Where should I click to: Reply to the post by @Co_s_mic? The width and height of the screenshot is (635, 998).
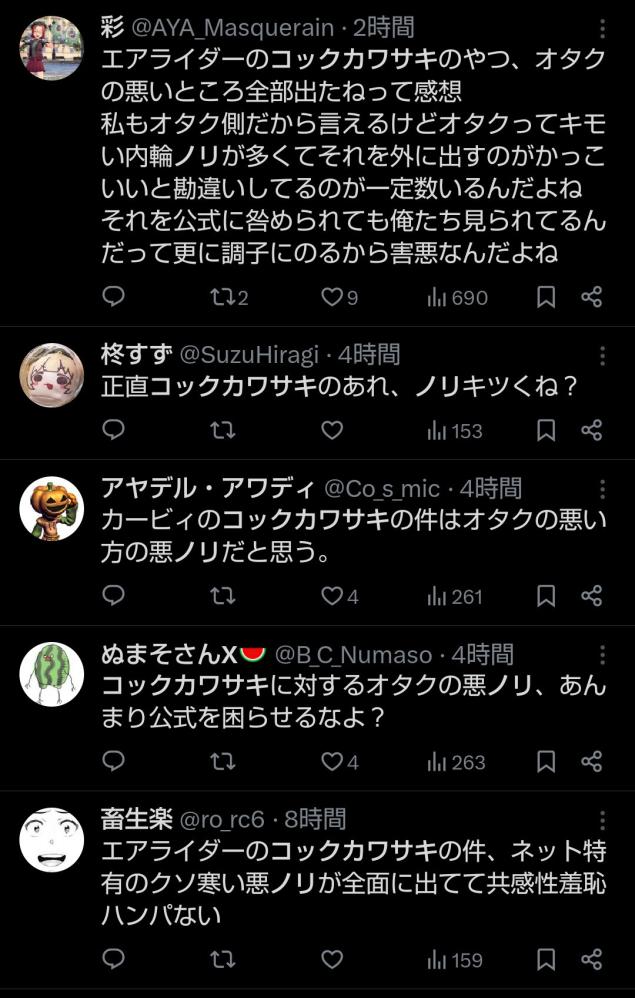pos(114,596)
